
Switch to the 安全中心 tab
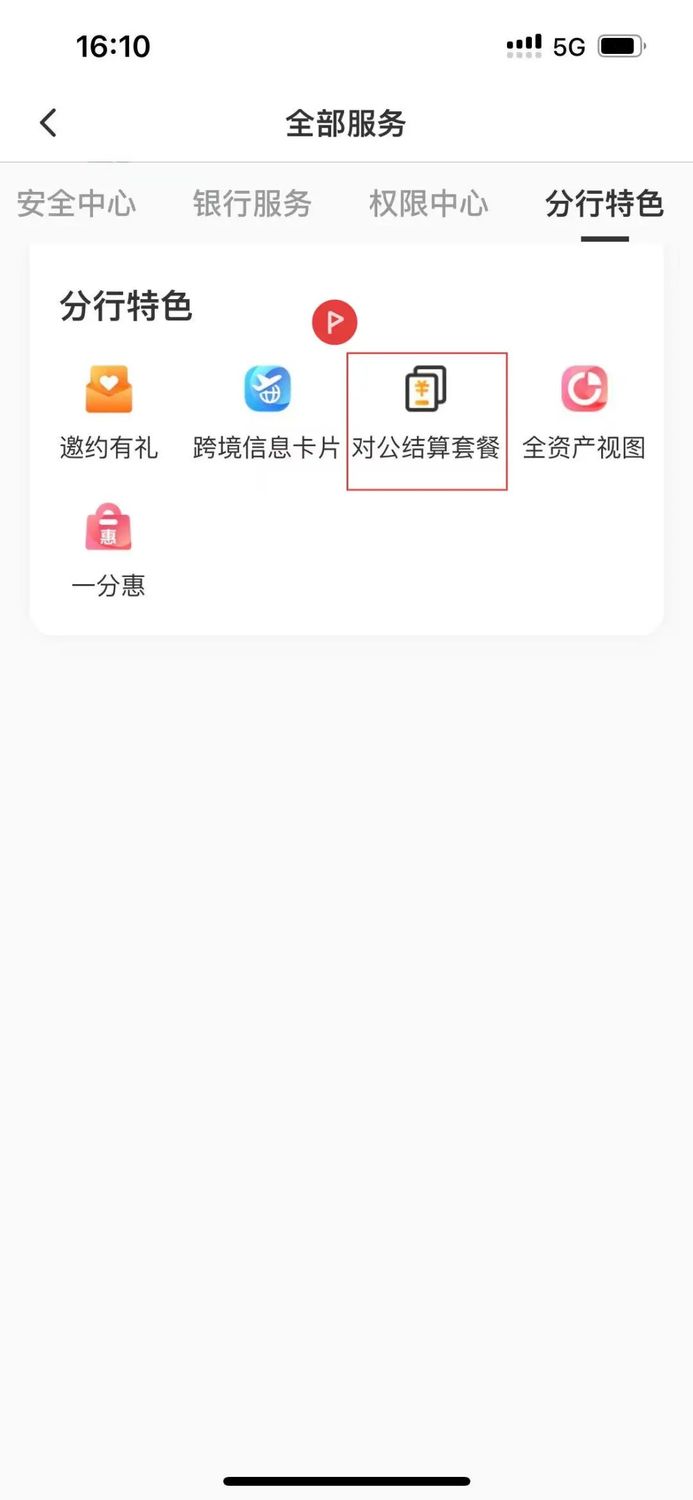77,204
